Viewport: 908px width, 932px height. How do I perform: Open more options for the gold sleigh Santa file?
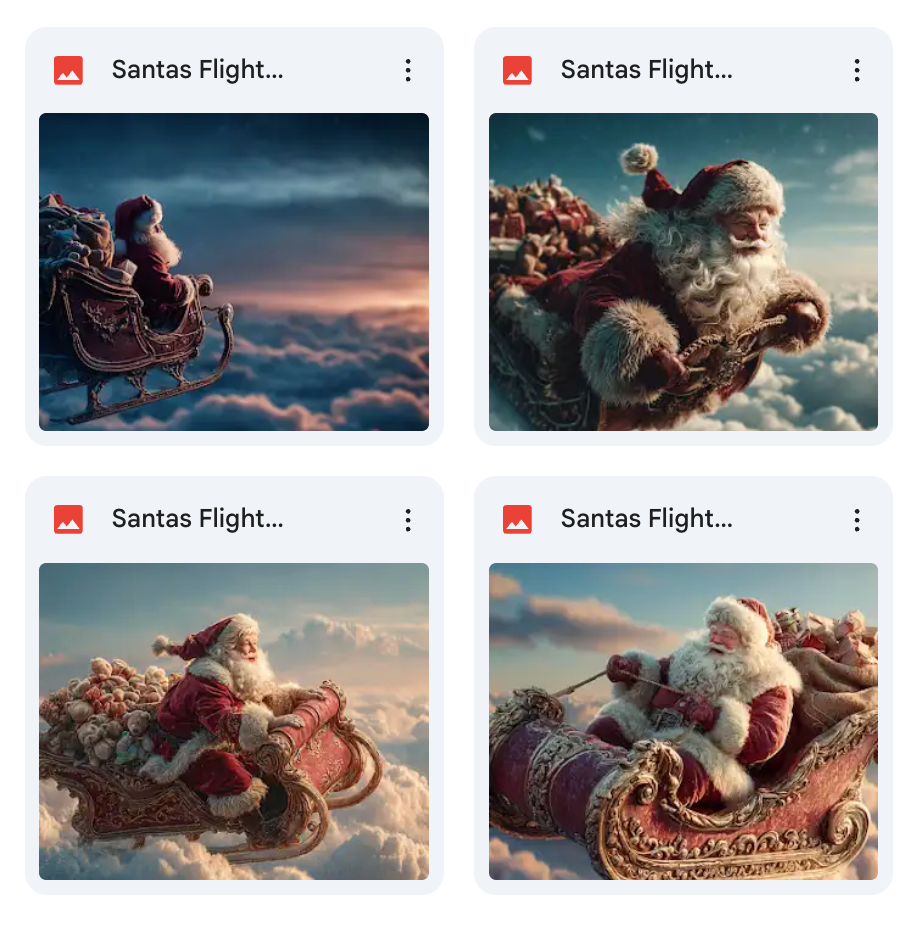click(x=857, y=520)
